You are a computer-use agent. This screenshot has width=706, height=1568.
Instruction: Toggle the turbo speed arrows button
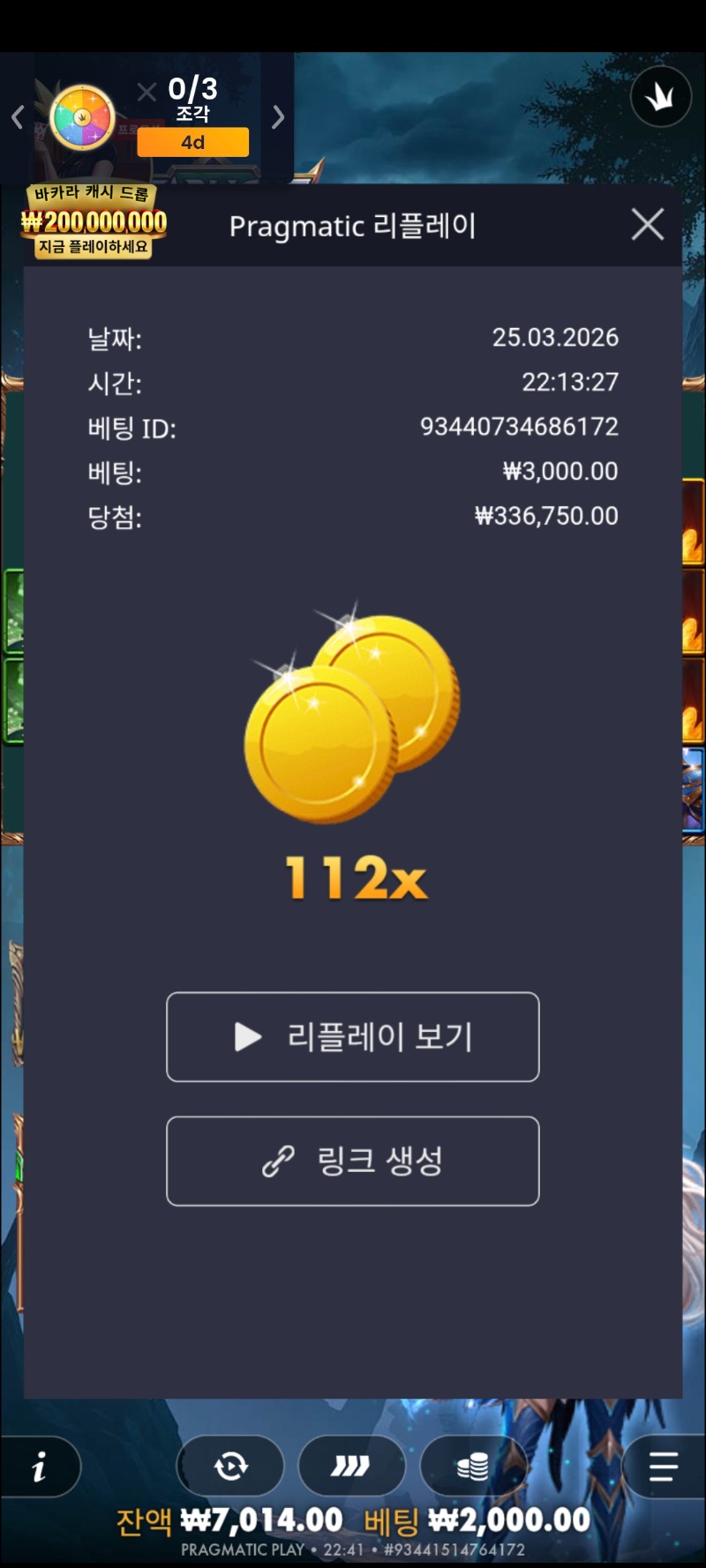pyautogui.click(x=351, y=1467)
